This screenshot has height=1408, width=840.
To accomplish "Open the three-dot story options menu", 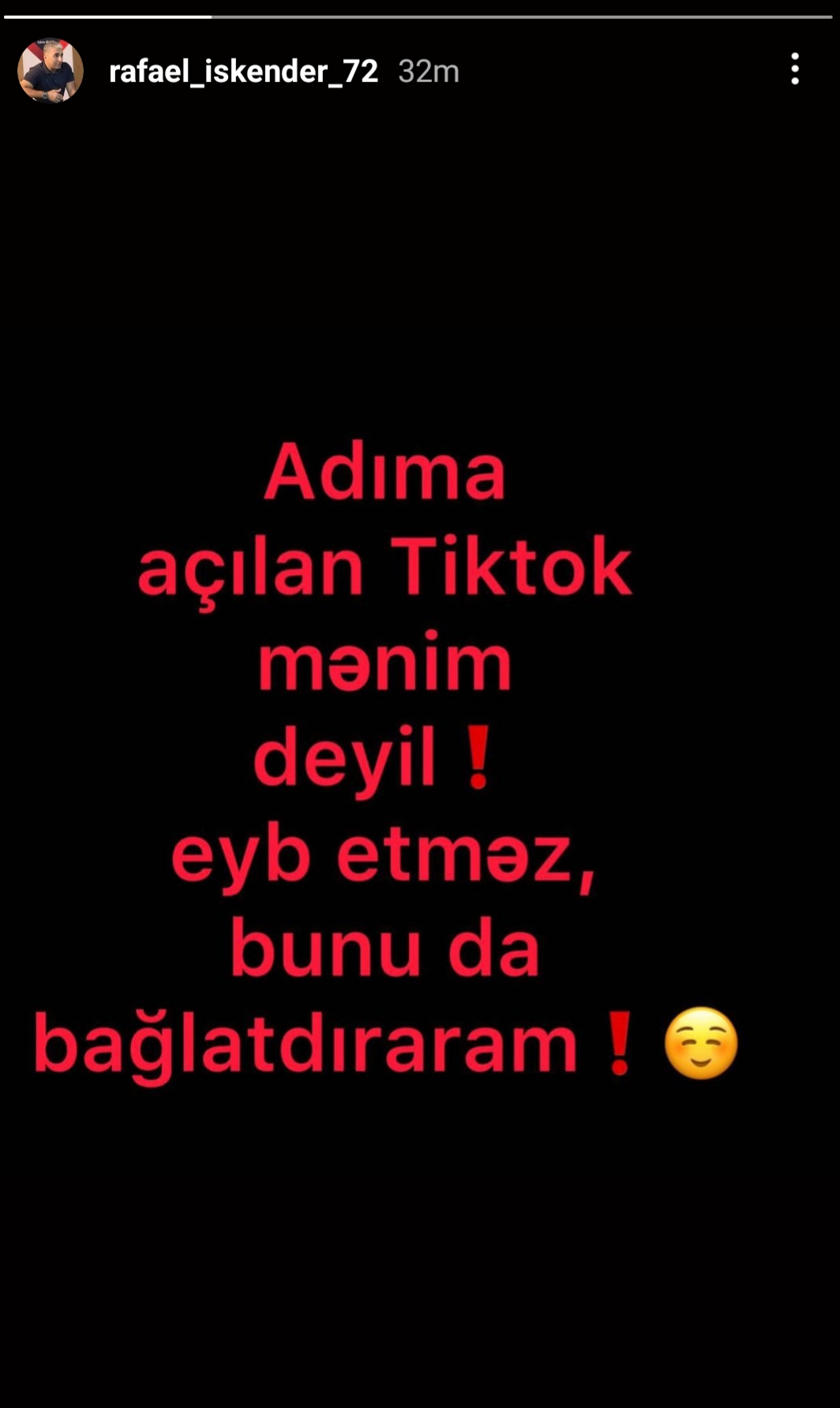I will [x=794, y=69].
